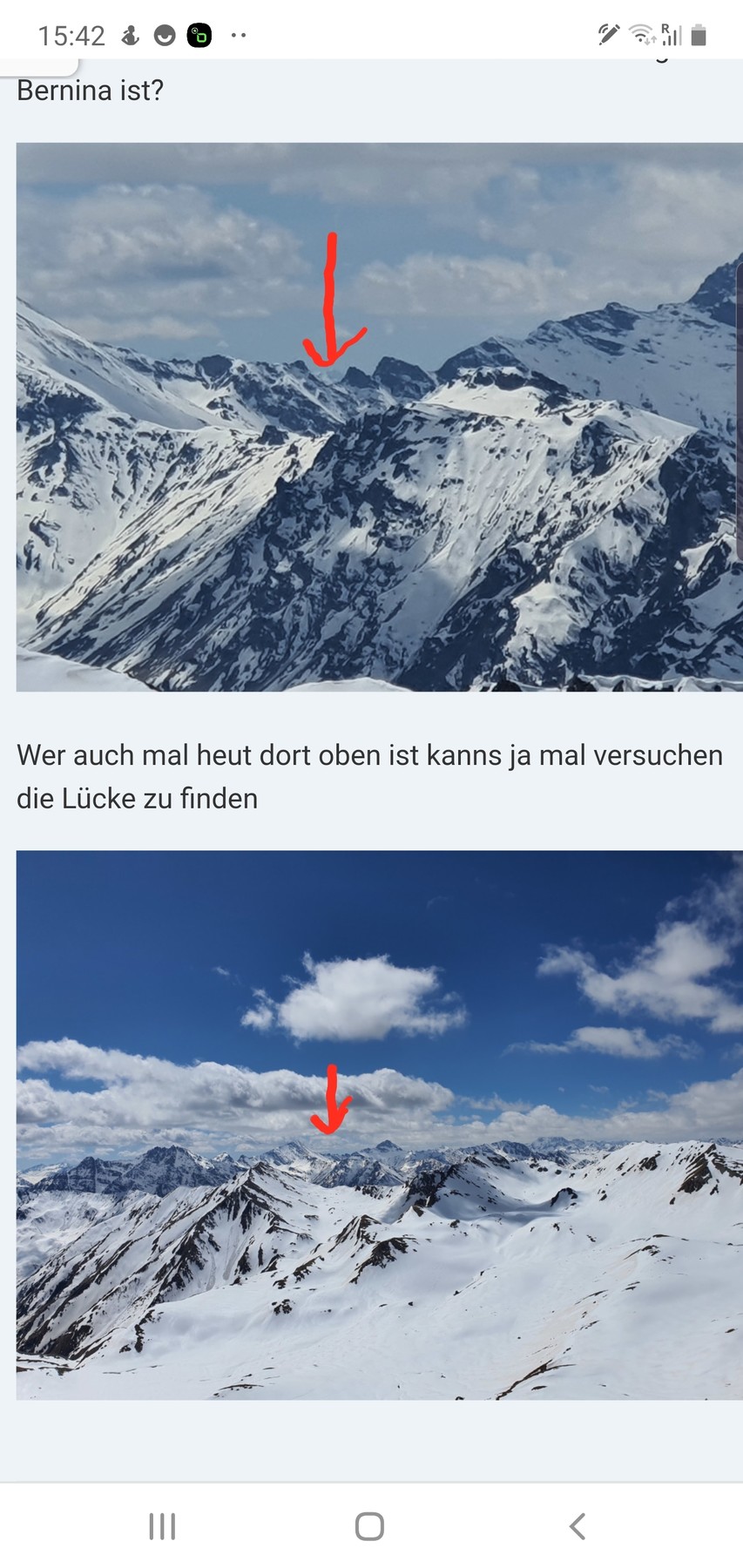Open the recent apps overview
Screen dimensions: 743x1568
point(162,1526)
